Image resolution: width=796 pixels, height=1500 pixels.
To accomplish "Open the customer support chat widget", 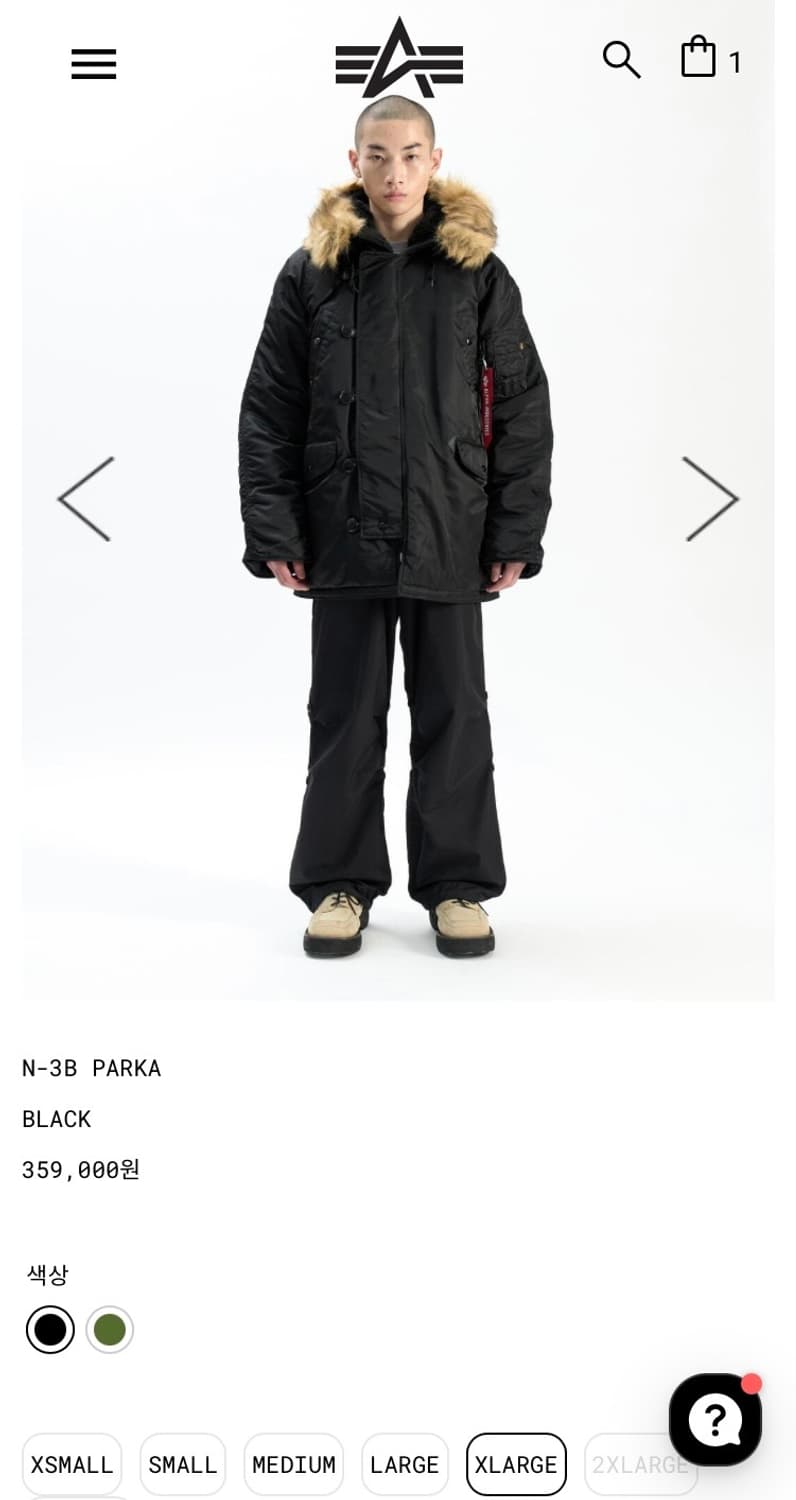I will pos(716,1419).
